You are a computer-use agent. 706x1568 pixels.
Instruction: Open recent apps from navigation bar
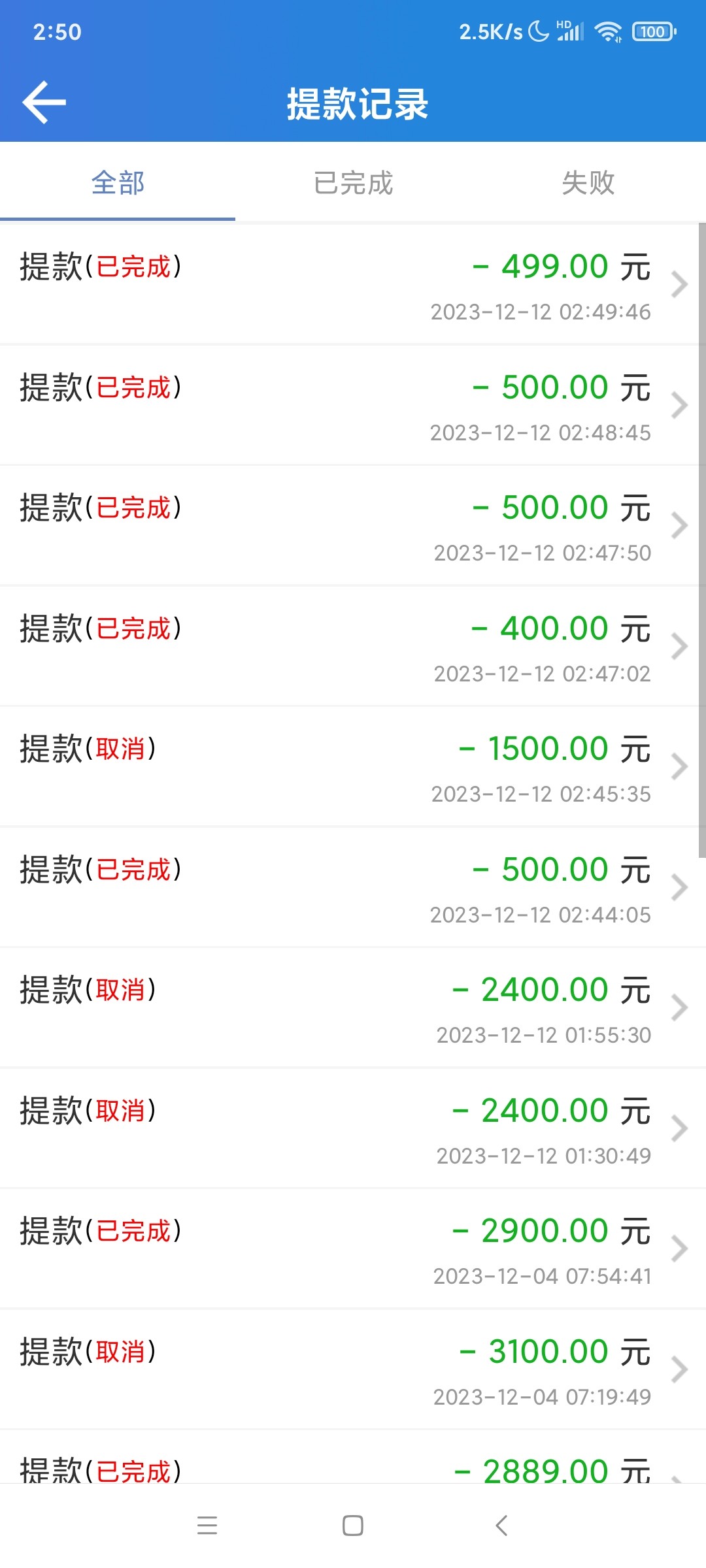[x=207, y=1526]
